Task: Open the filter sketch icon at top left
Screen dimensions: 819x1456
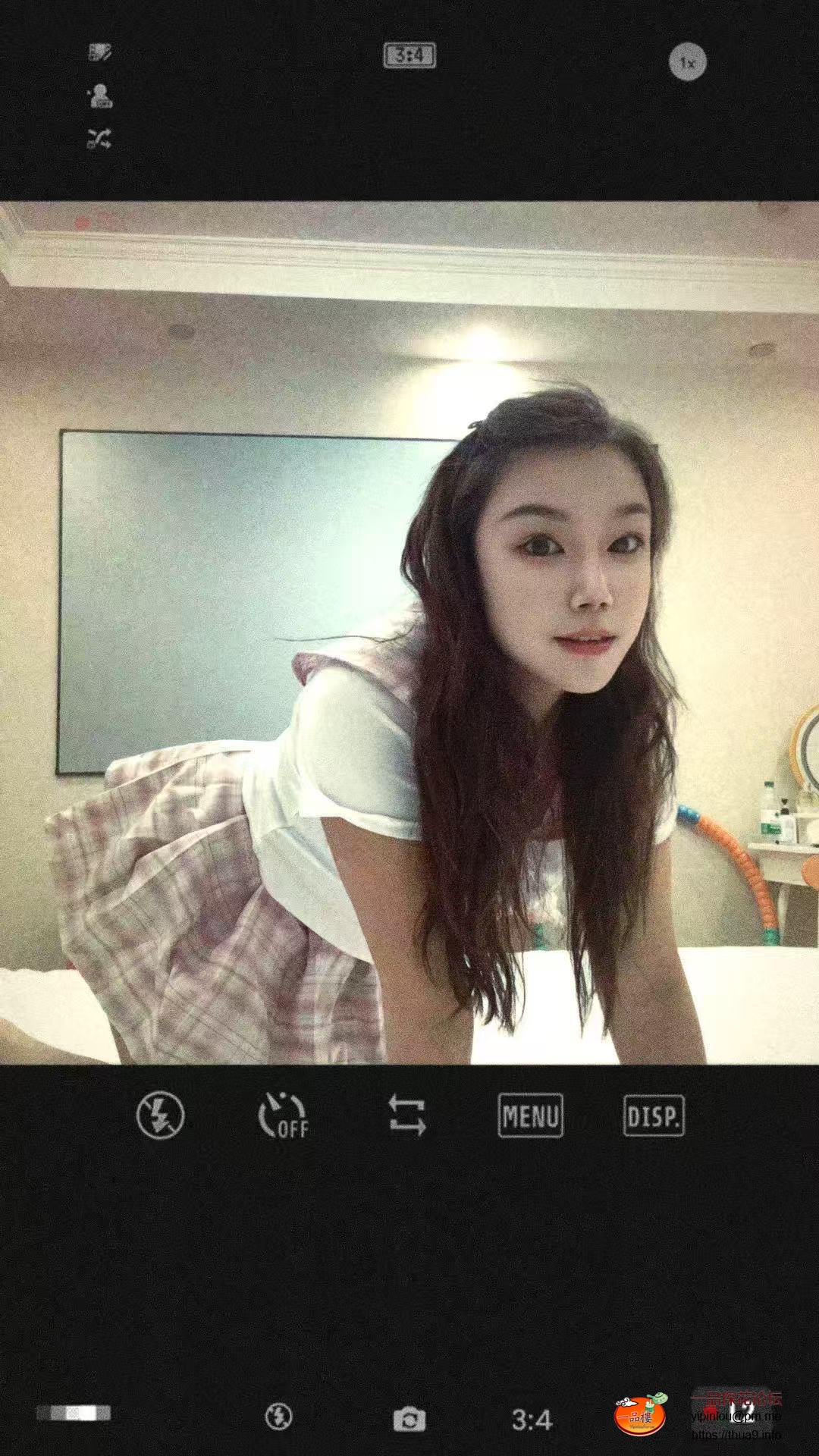Action: click(101, 52)
